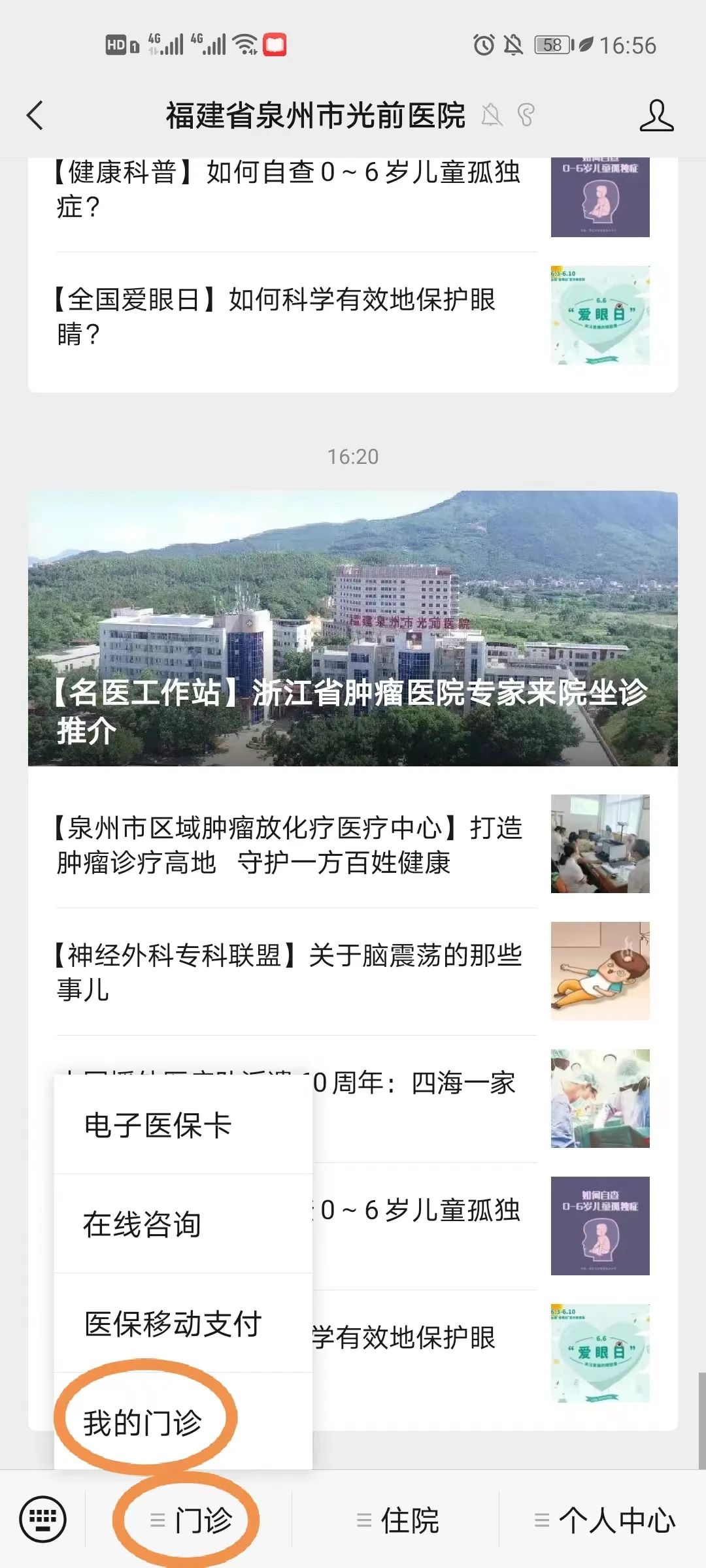Image resolution: width=706 pixels, height=1568 pixels.
Task: Select 电子医保卡 from the popup
Action: [158, 1125]
